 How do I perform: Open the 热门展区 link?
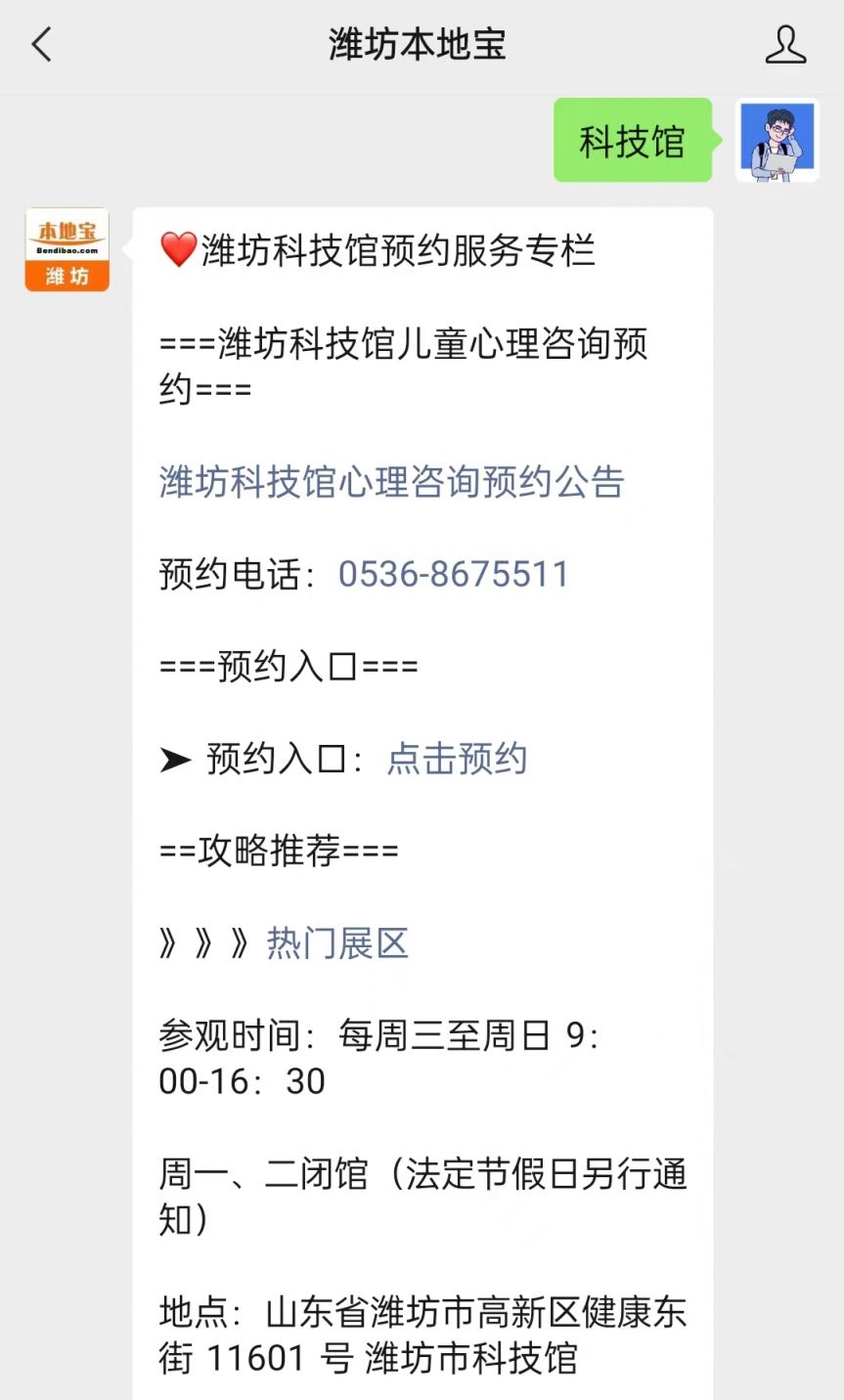[x=337, y=943]
